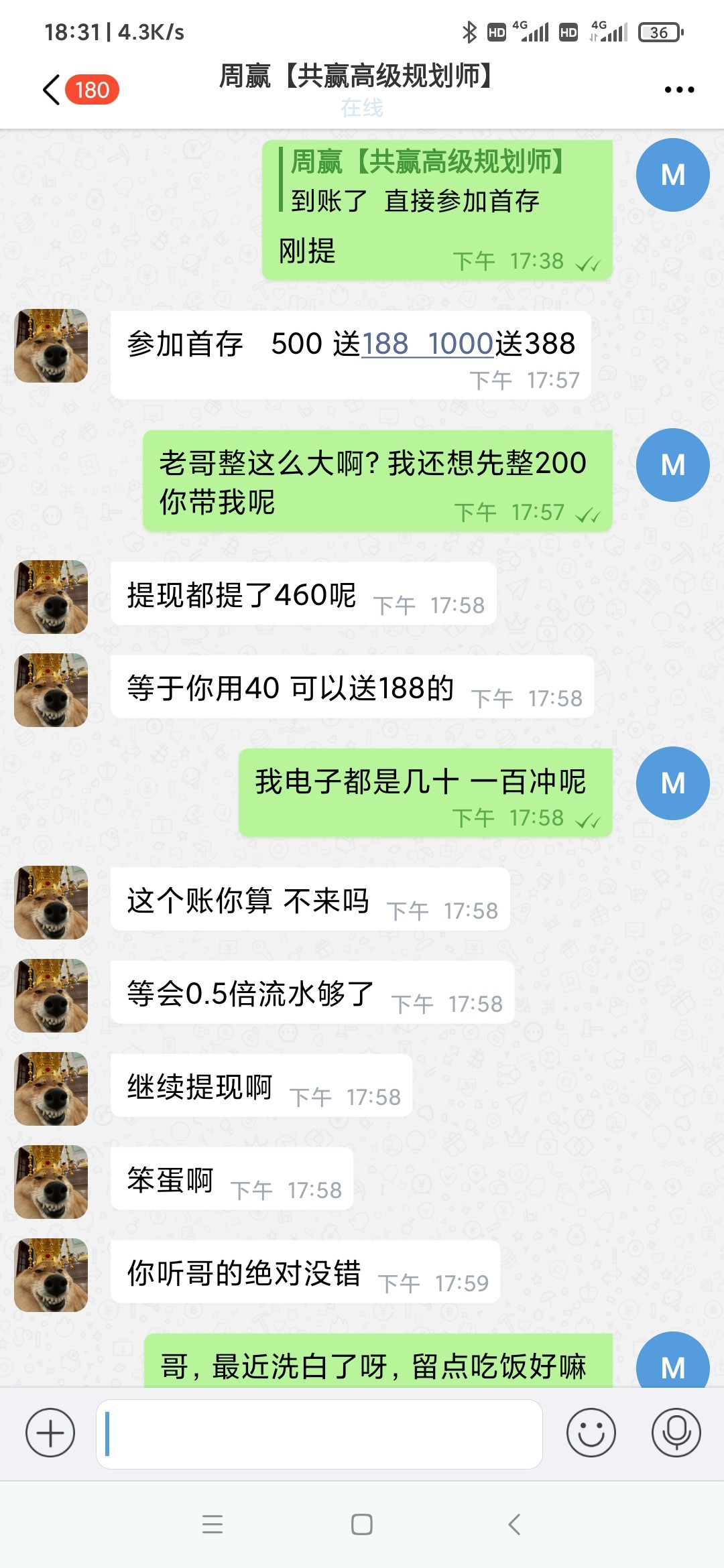Tap the M avatar beside 我电子都是几十 一百冲呢

click(672, 783)
